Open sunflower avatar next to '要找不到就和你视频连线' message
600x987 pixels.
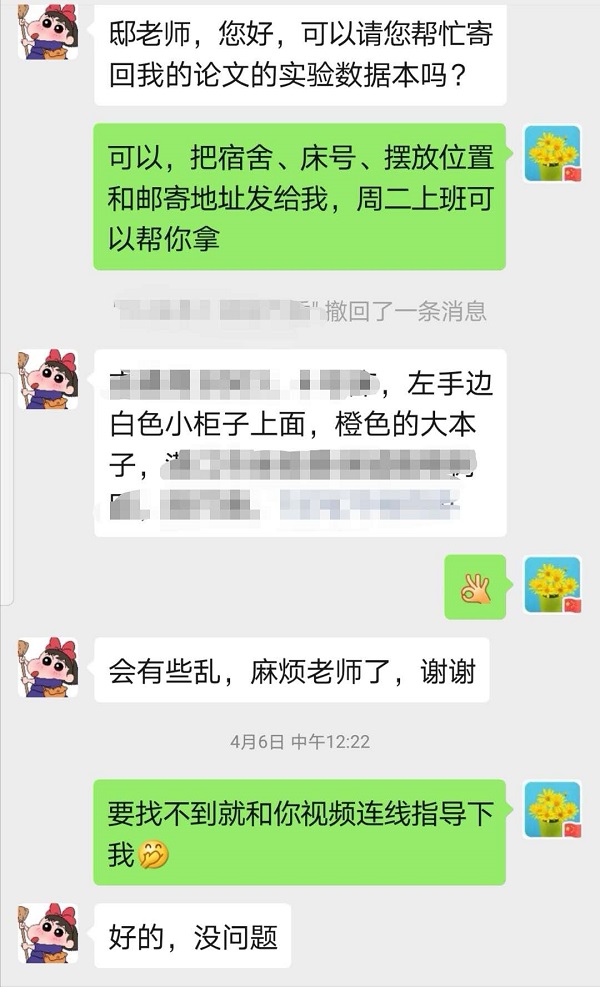(552, 809)
